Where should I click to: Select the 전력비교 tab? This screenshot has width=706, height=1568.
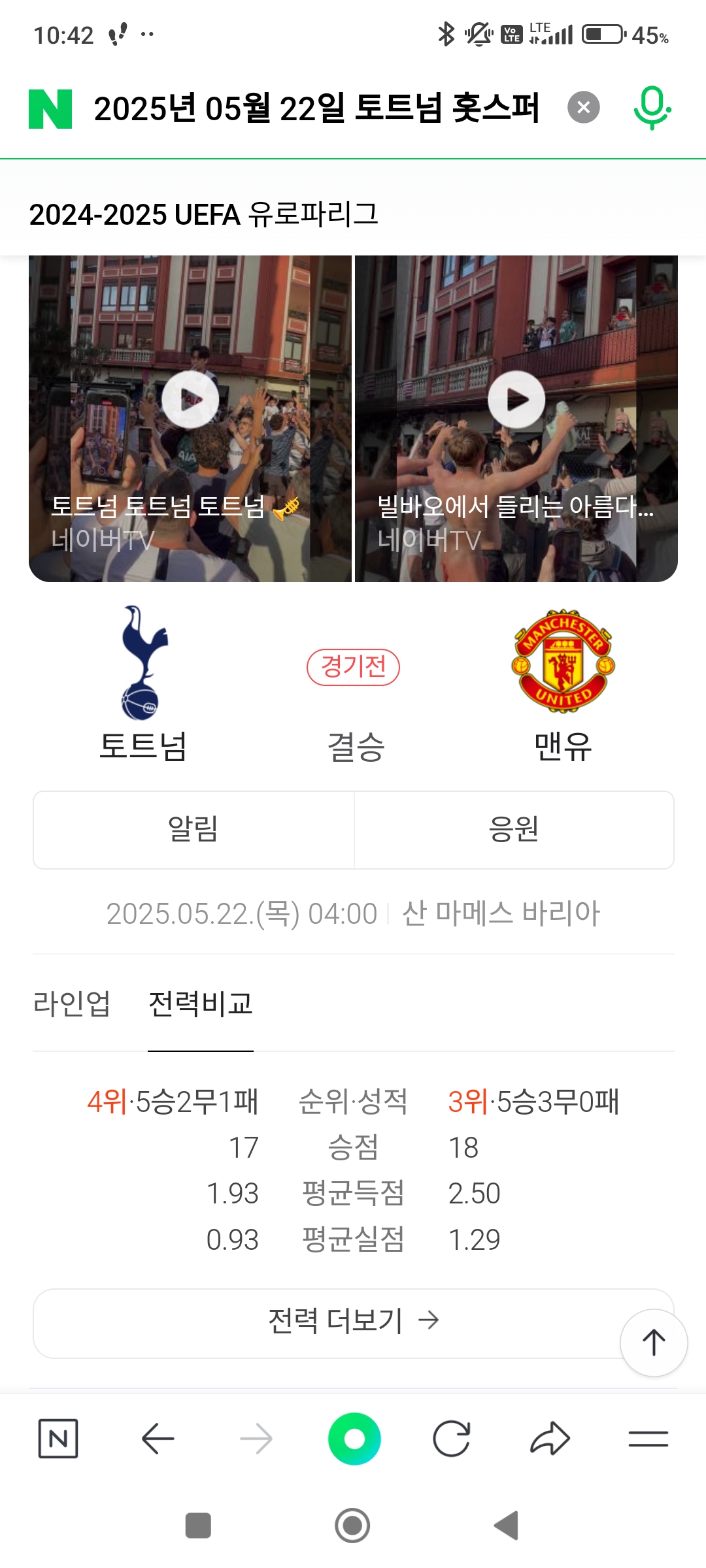[x=201, y=1004]
